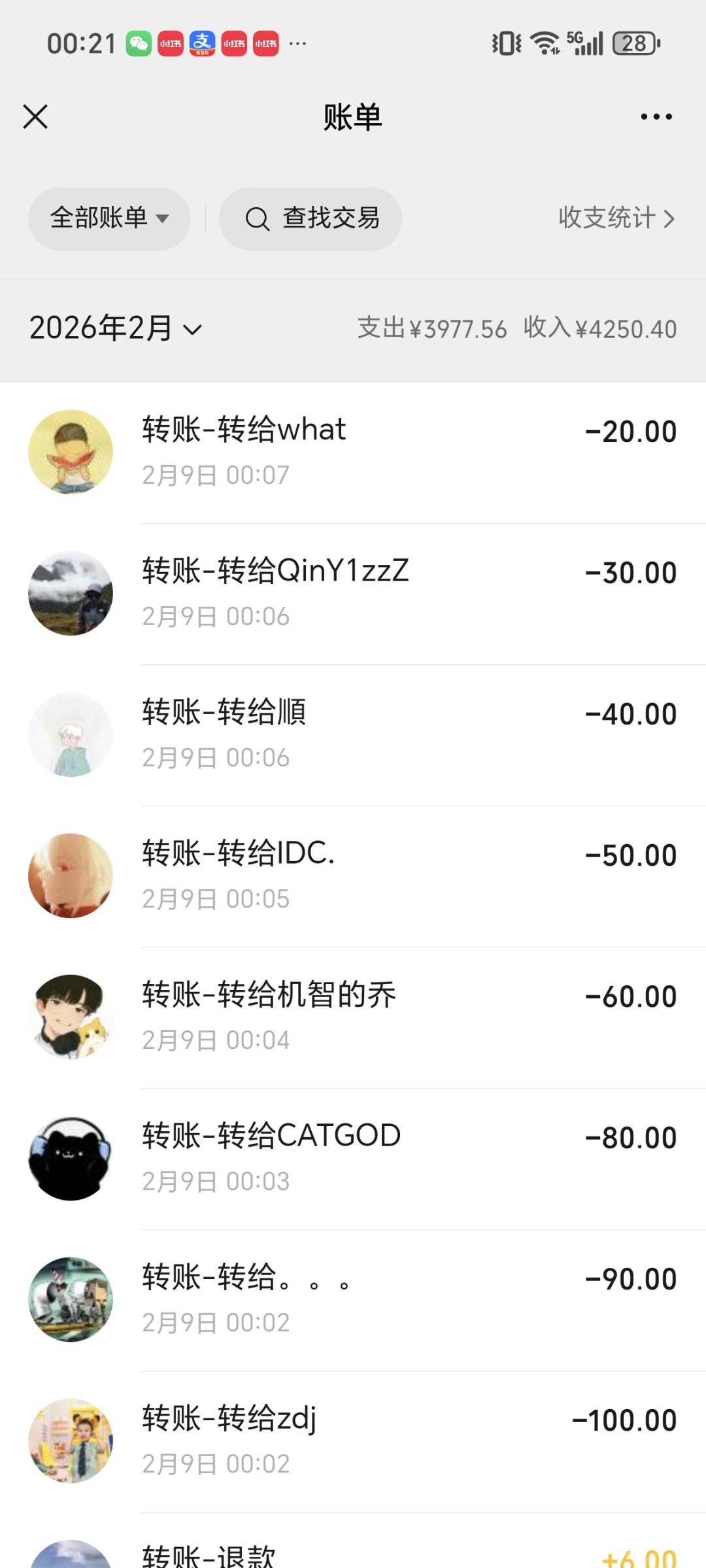This screenshot has height=1568, width=706.
Task: View the transfer to CATGOD
Action: point(353,1158)
